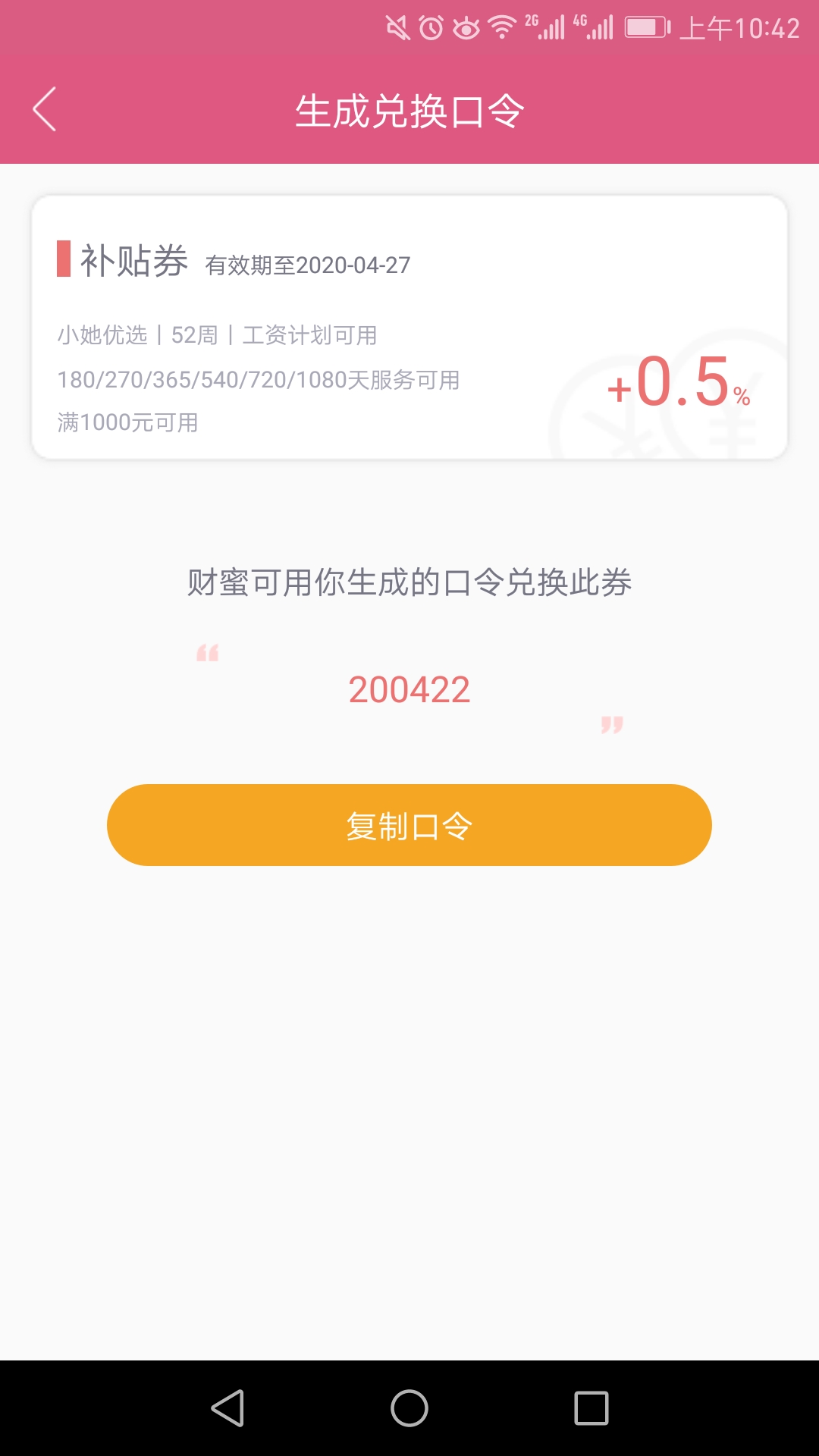The height and width of the screenshot is (1456, 819).
Task: Open the 补贴券 coupon card
Action: pyautogui.click(x=409, y=328)
